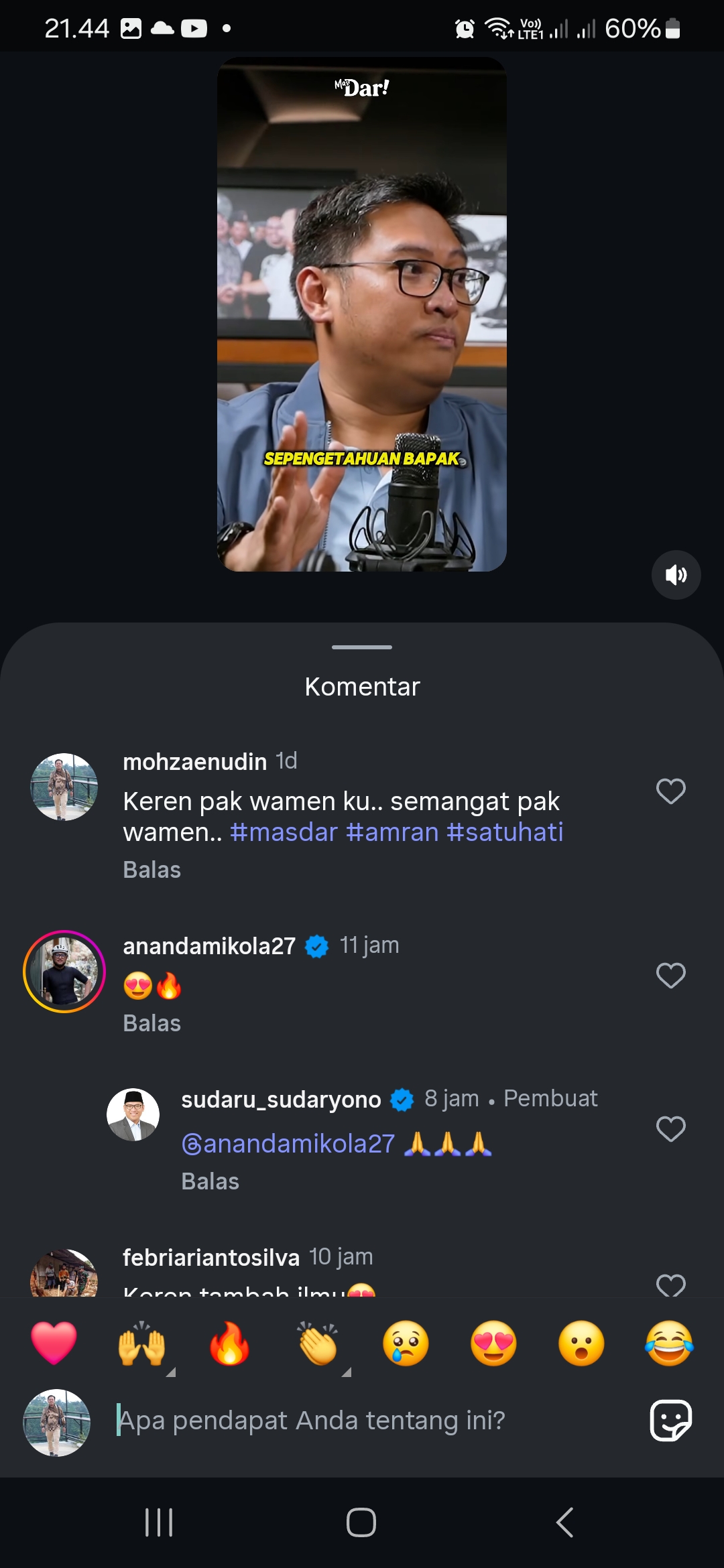Like mohzaenudin's comment
724x1568 pixels.
[670, 791]
